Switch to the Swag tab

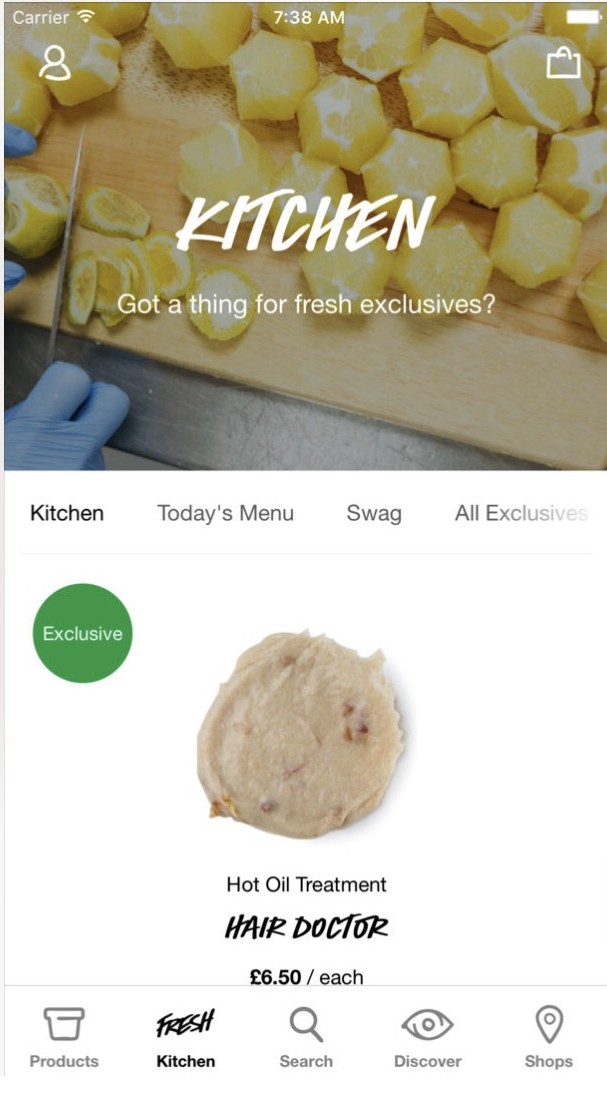coord(374,513)
